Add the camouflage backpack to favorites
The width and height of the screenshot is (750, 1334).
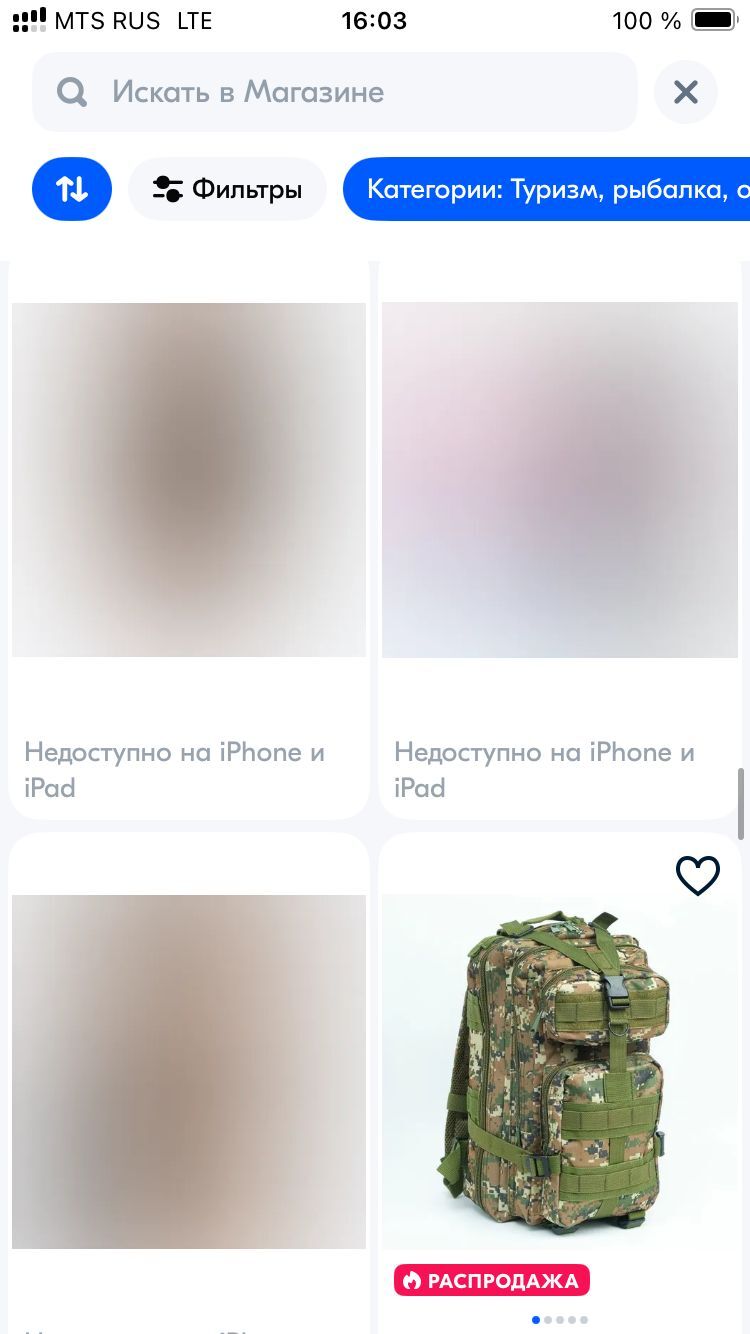pyautogui.click(x=697, y=876)
